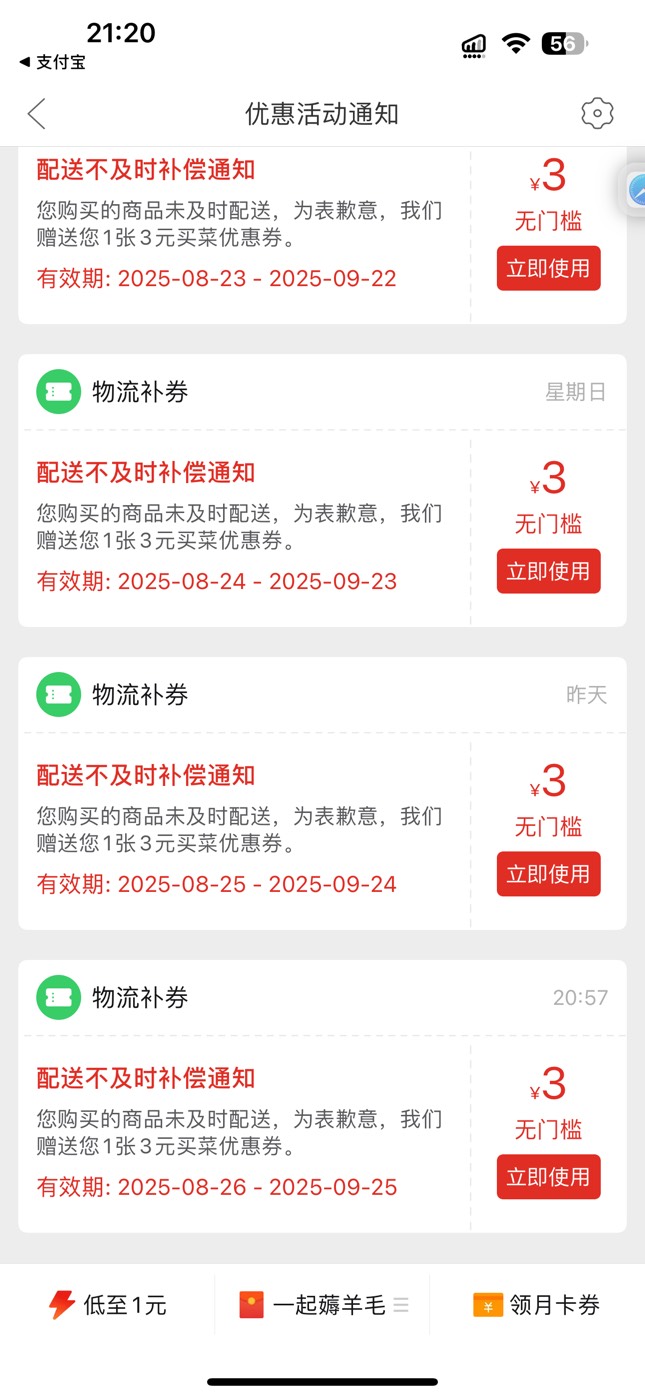
Task: Use the coupon valid until 2025-09-24
Action: pyautogui.click(x=548, y=874)
